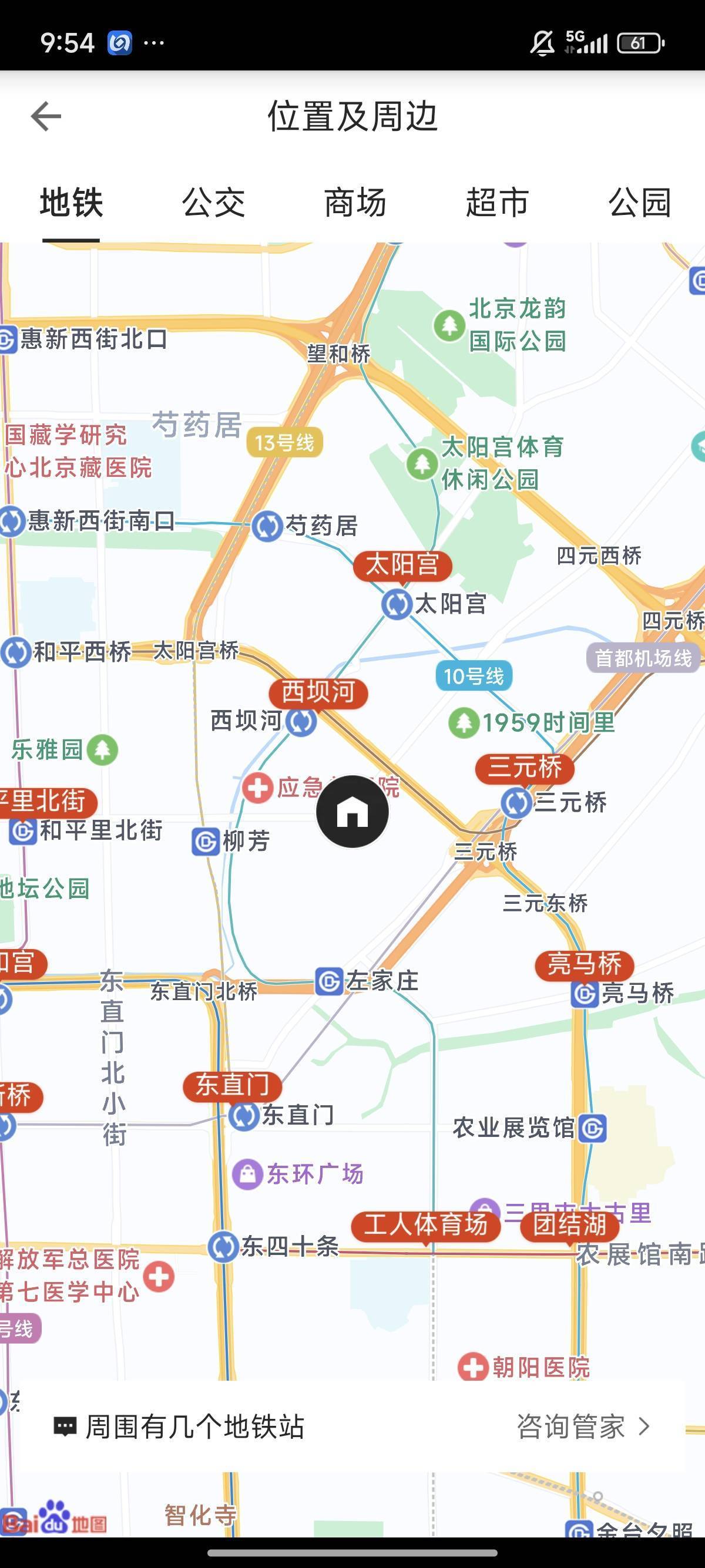Open the 超市 tab

pyautogui.click(x=497, y=203)
